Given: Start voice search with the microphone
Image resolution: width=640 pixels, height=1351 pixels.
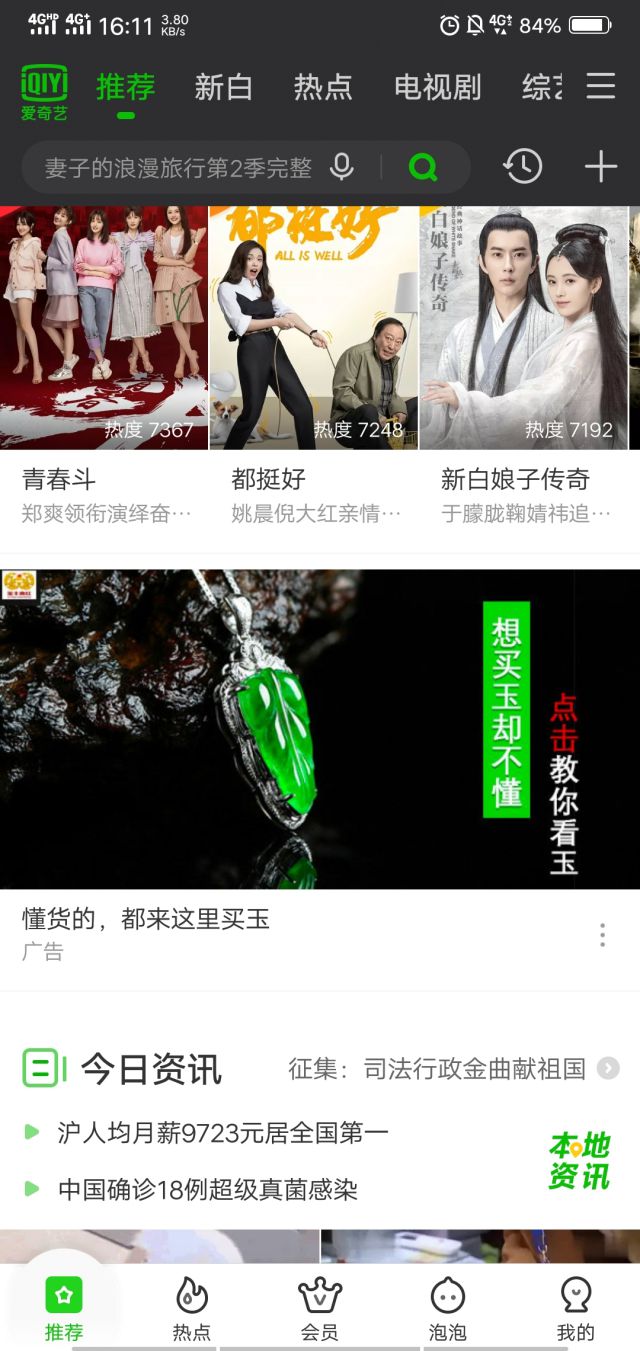Looking at the screenshot, I should click(x=342, y=167).
